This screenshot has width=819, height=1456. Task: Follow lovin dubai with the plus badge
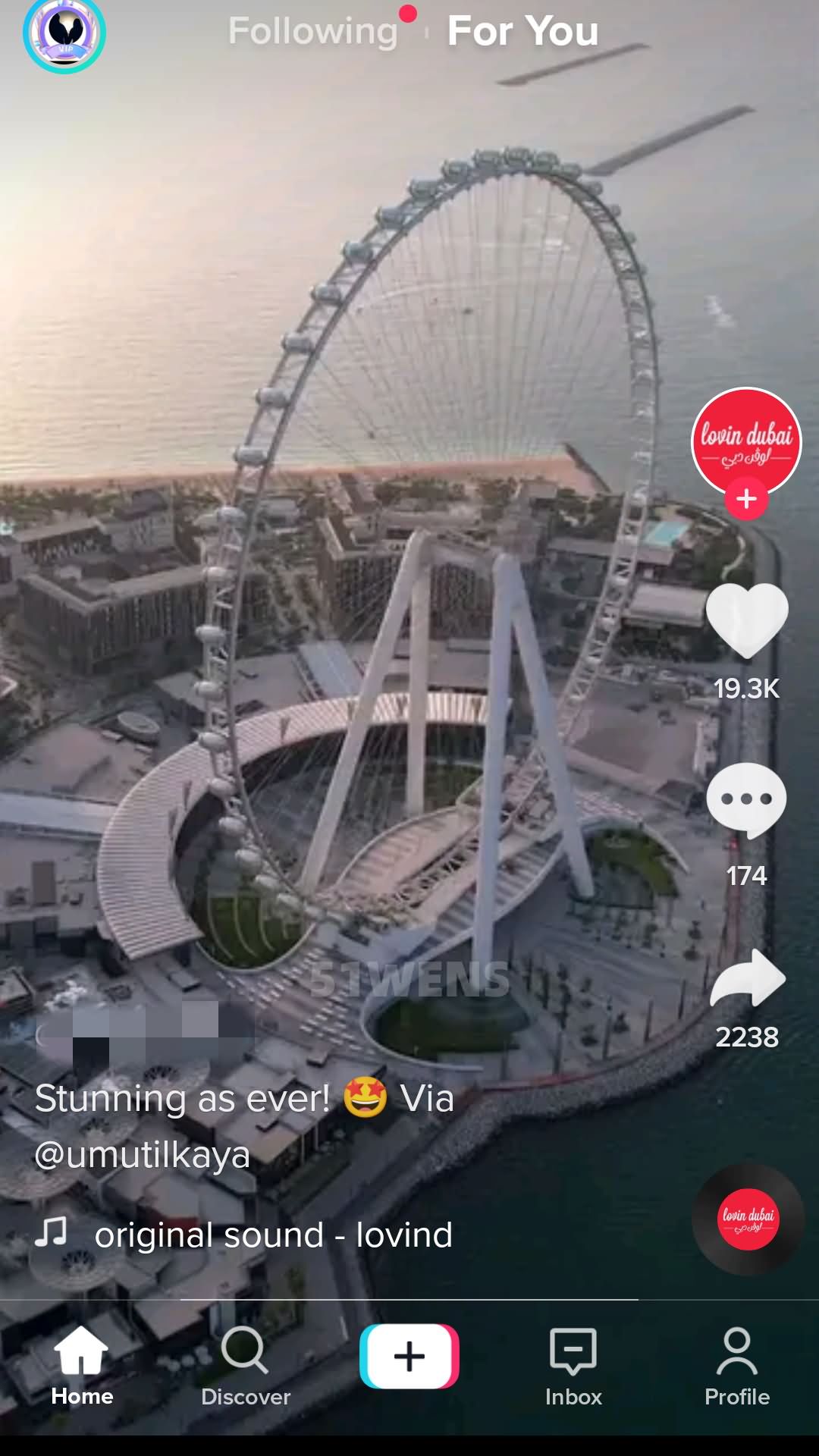pyautogui.click(x=746, y=499)
